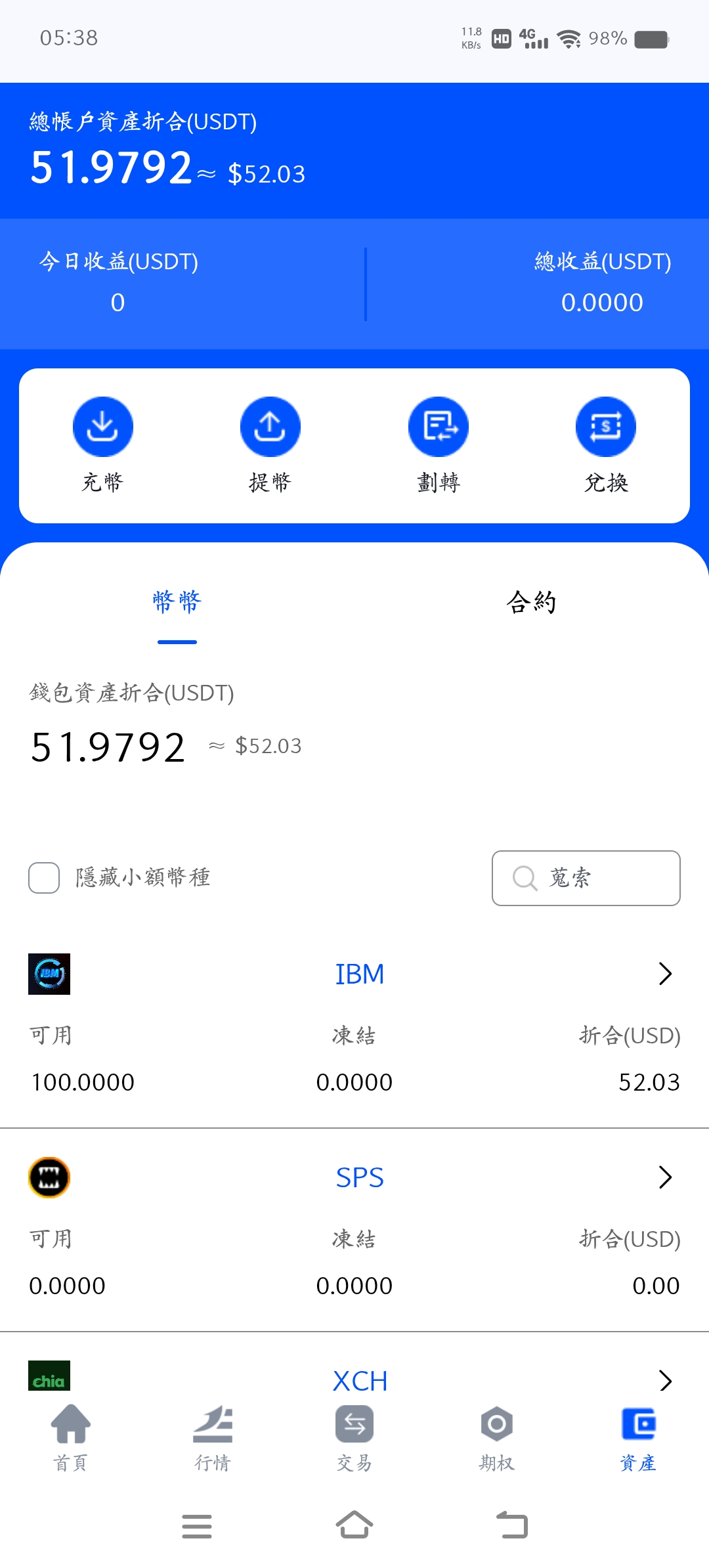
Task: Click the SPS coin logo
Action: click(49, 1177)
